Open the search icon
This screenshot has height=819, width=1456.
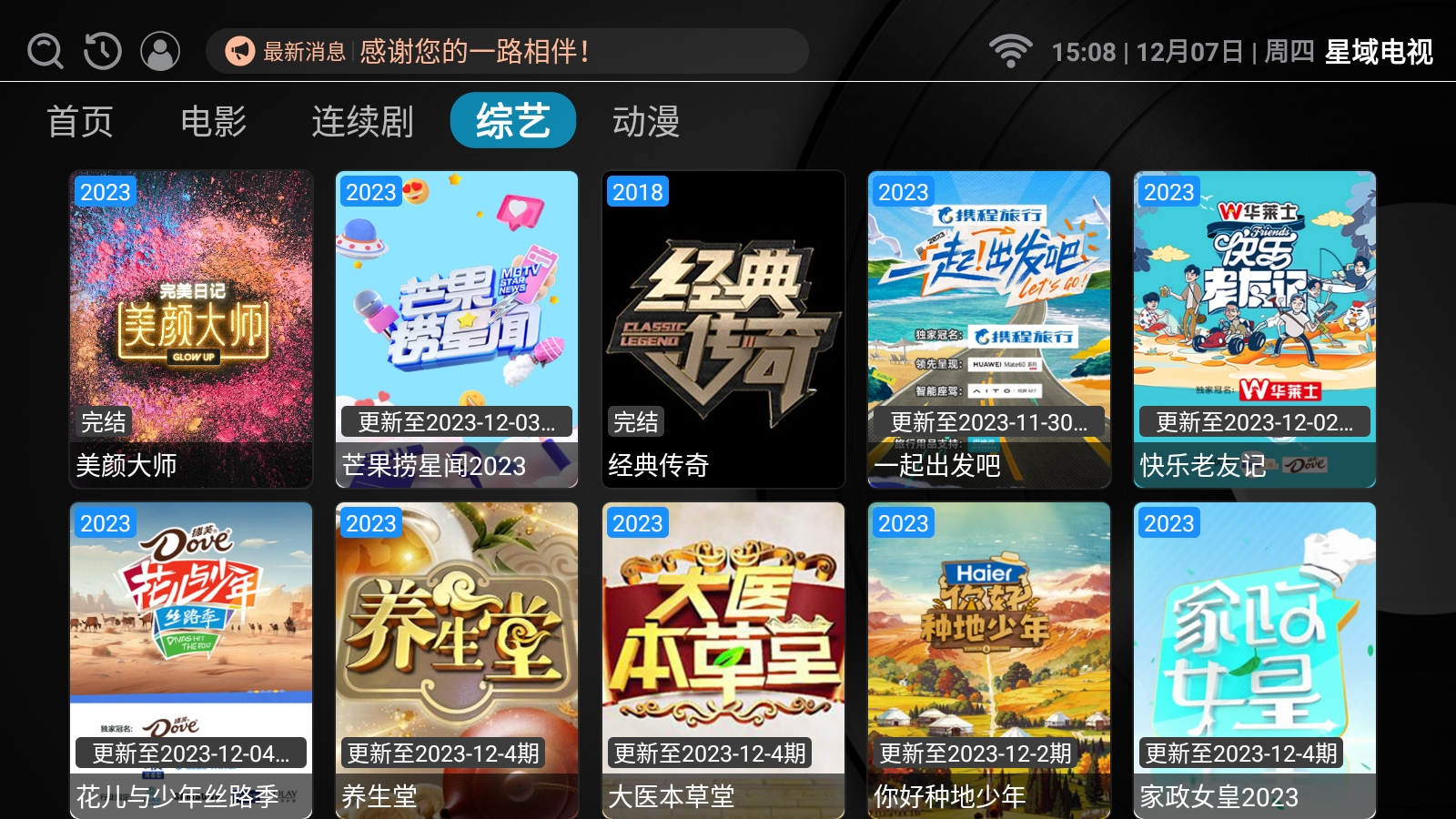[45, 51]
